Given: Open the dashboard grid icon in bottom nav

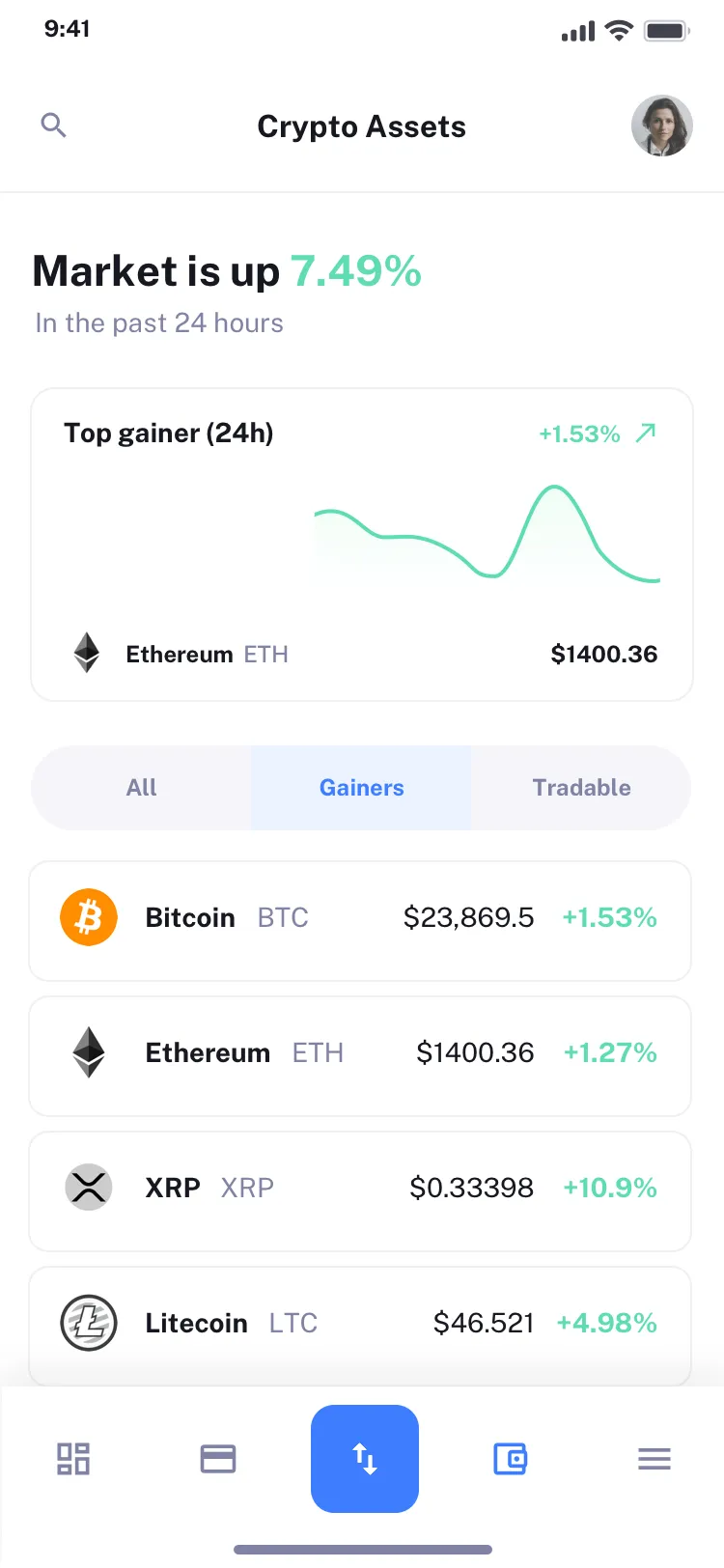Looking at the screenshot, I should coord(73,1459).
